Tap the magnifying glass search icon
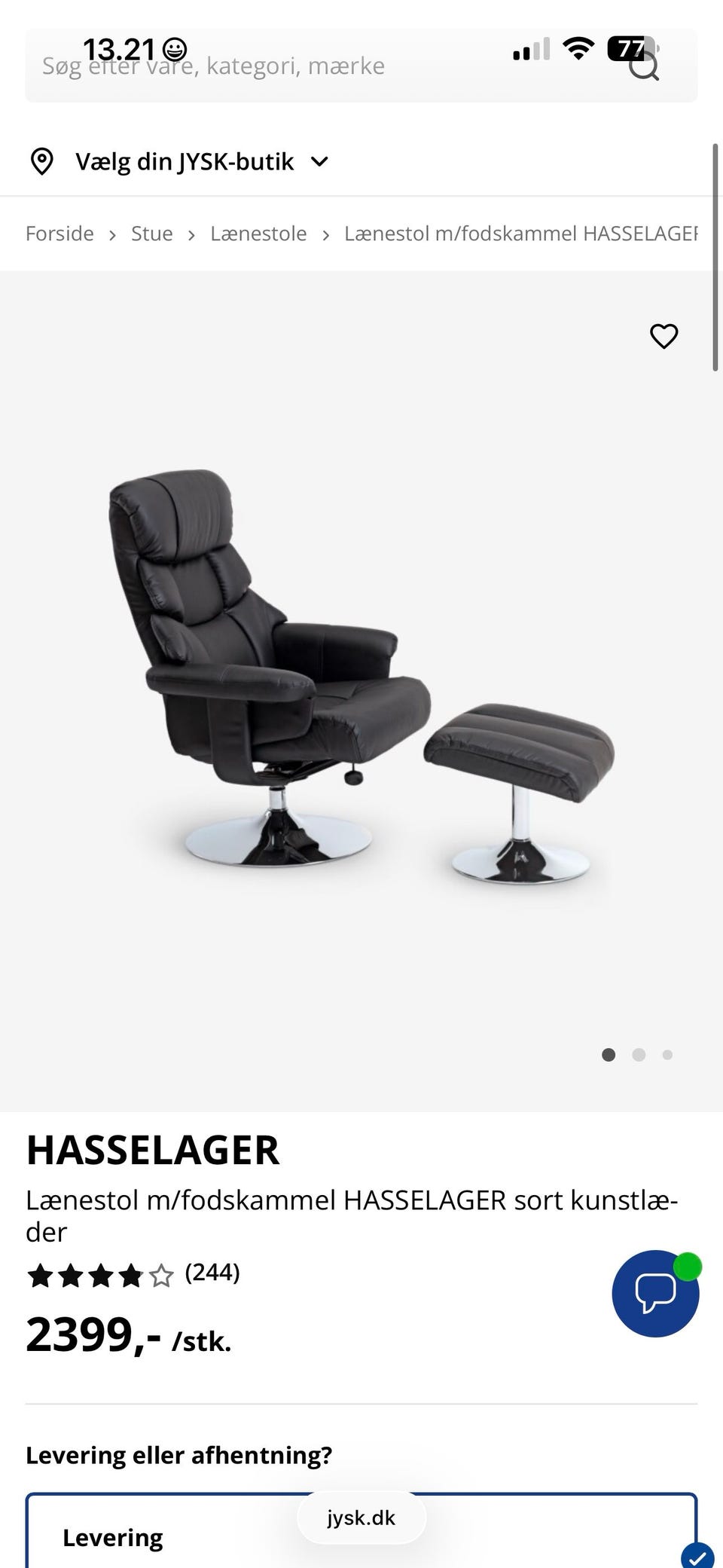Screen dimensions: 723x1568 tap(644, 66)
